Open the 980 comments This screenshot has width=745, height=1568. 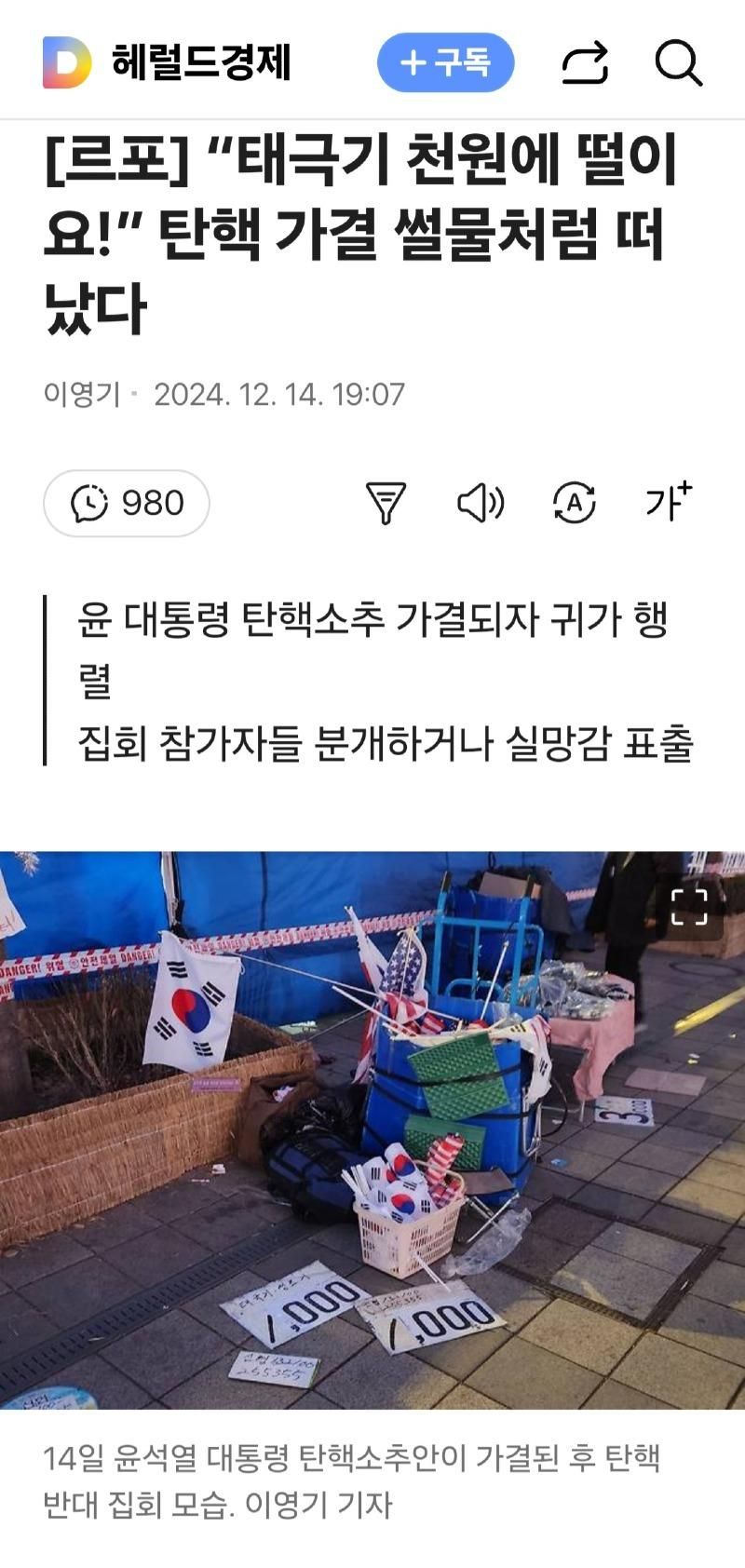point(127,504)
